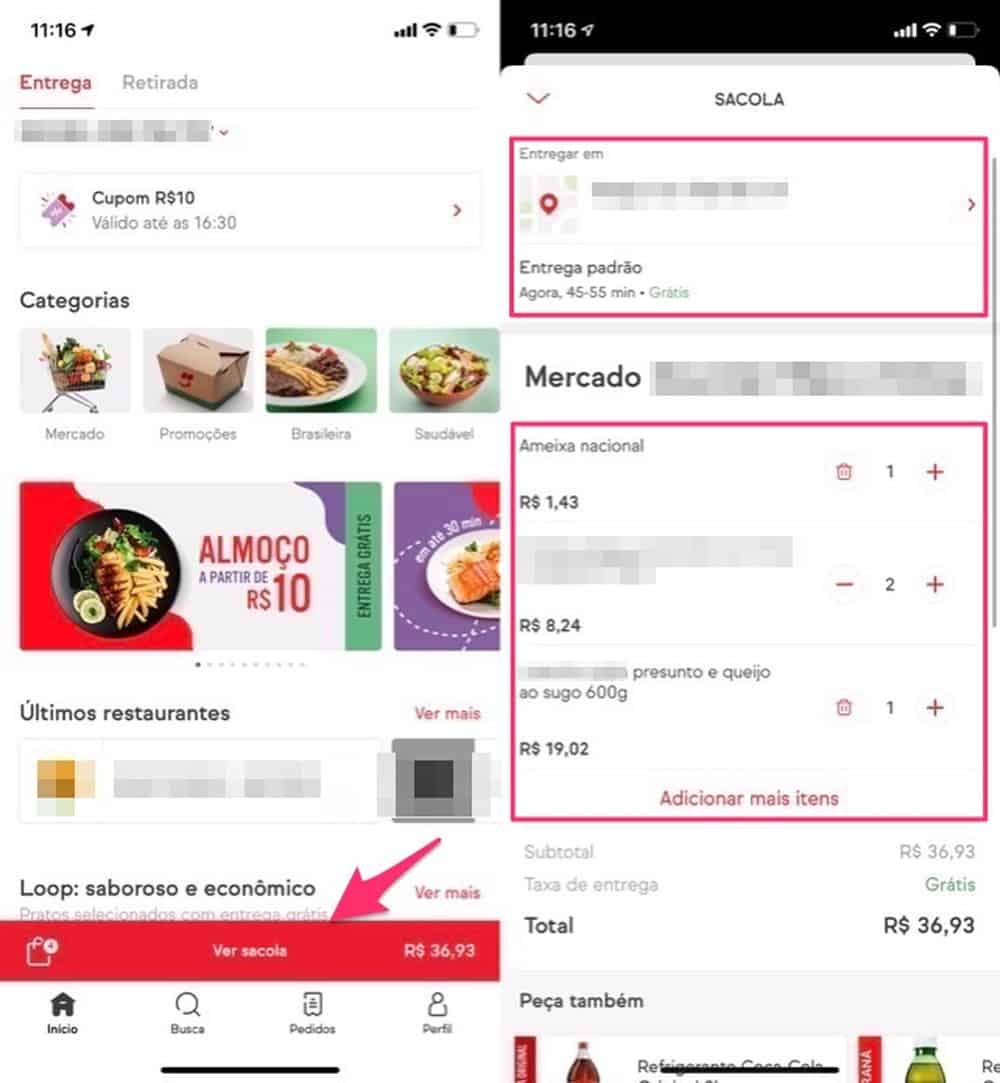
Task: Open the Pedidos tab
Action: 312,1012
